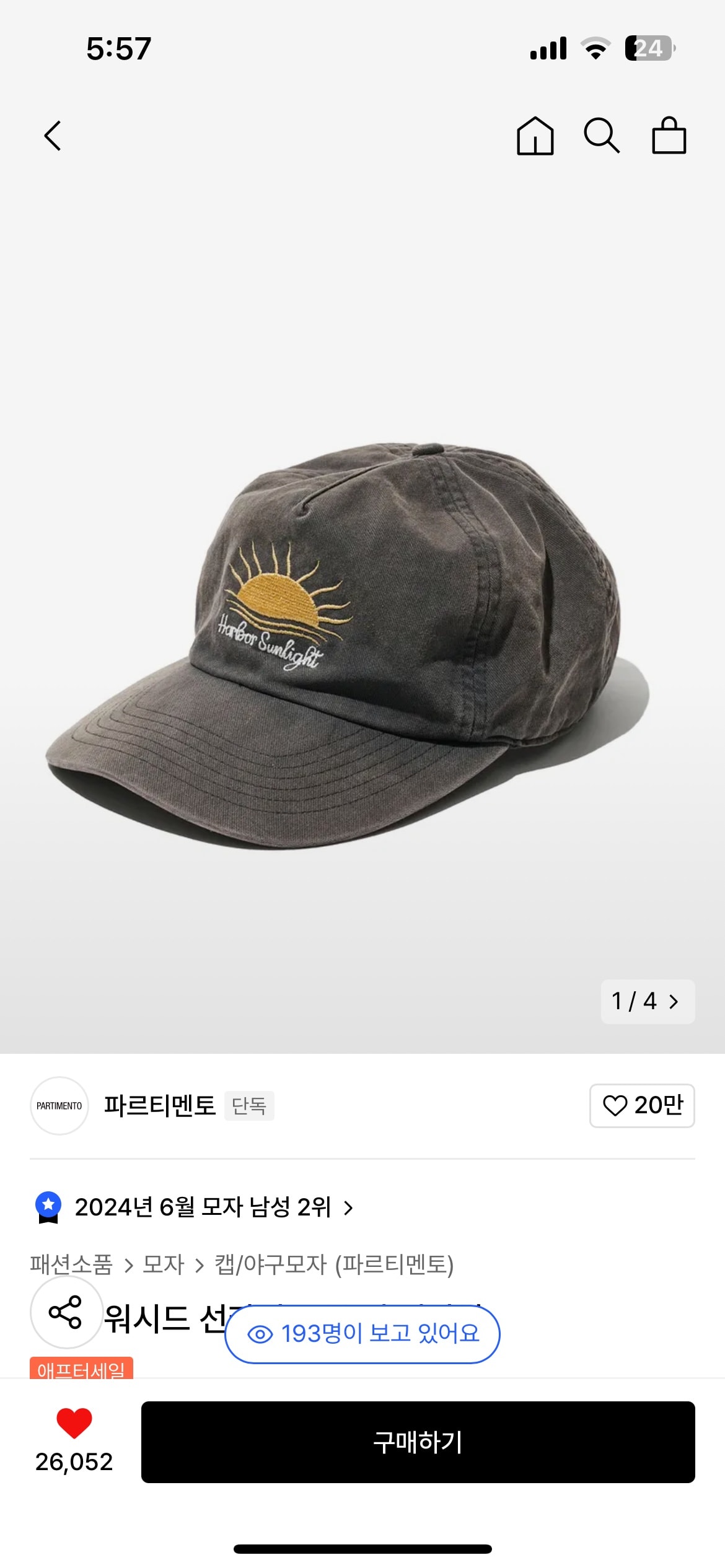
Task: Tap the PARTIMENTO brand logo
Action: coord(59,1106)
